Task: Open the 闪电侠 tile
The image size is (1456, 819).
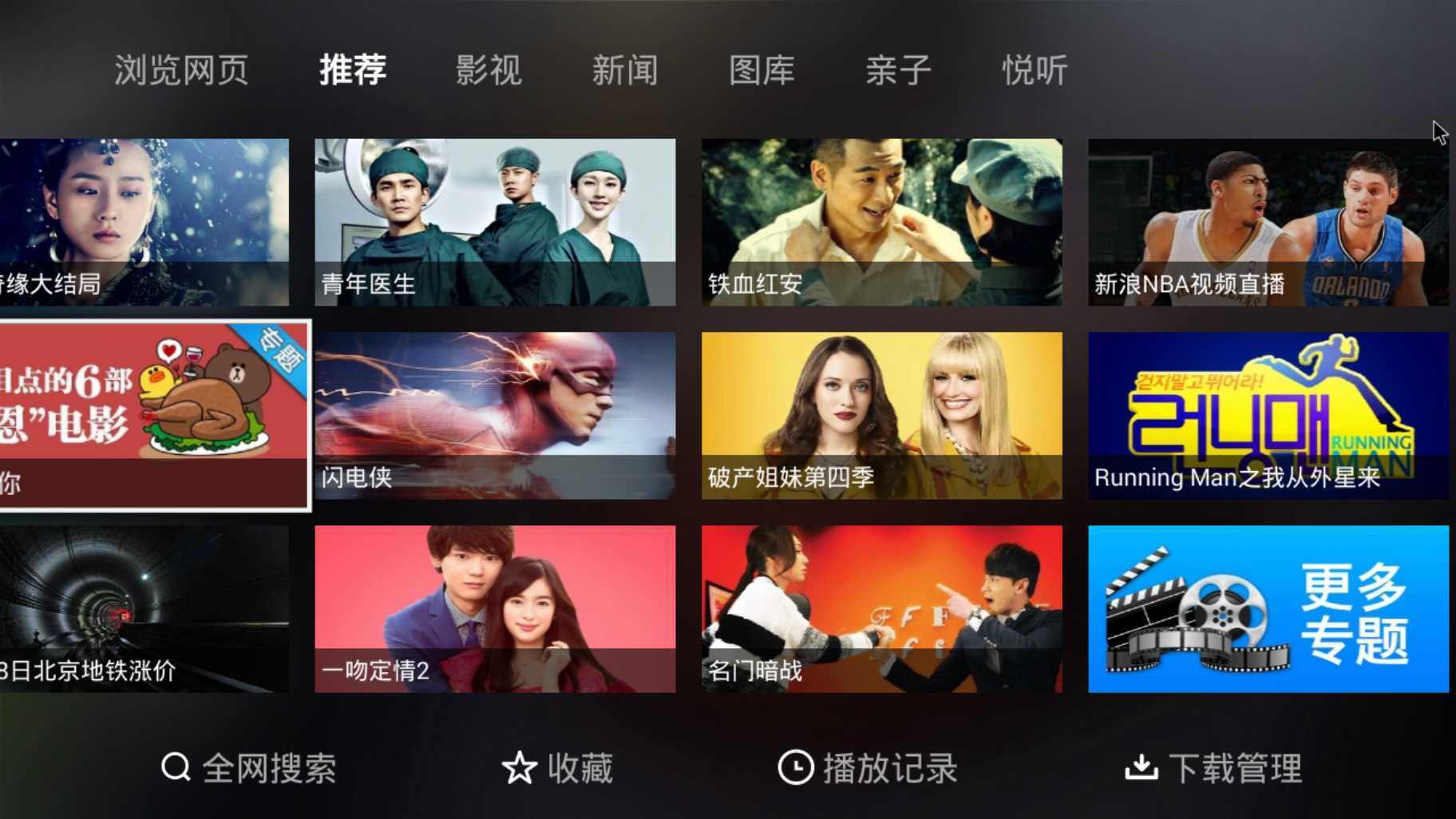Action: click(495, 415)
